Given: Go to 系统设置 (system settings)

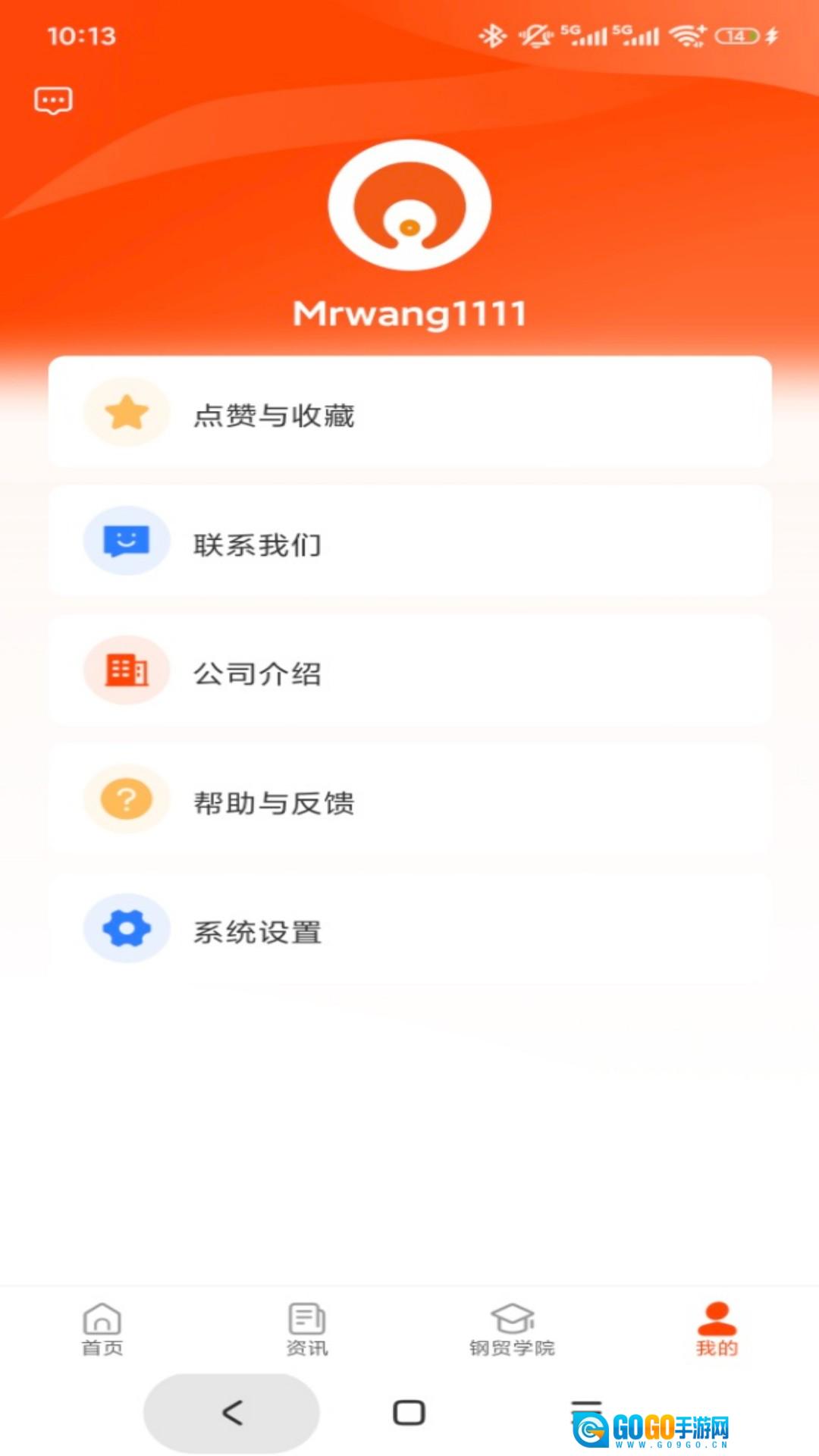Looking at the screenshot, I should tap(409, 929).
